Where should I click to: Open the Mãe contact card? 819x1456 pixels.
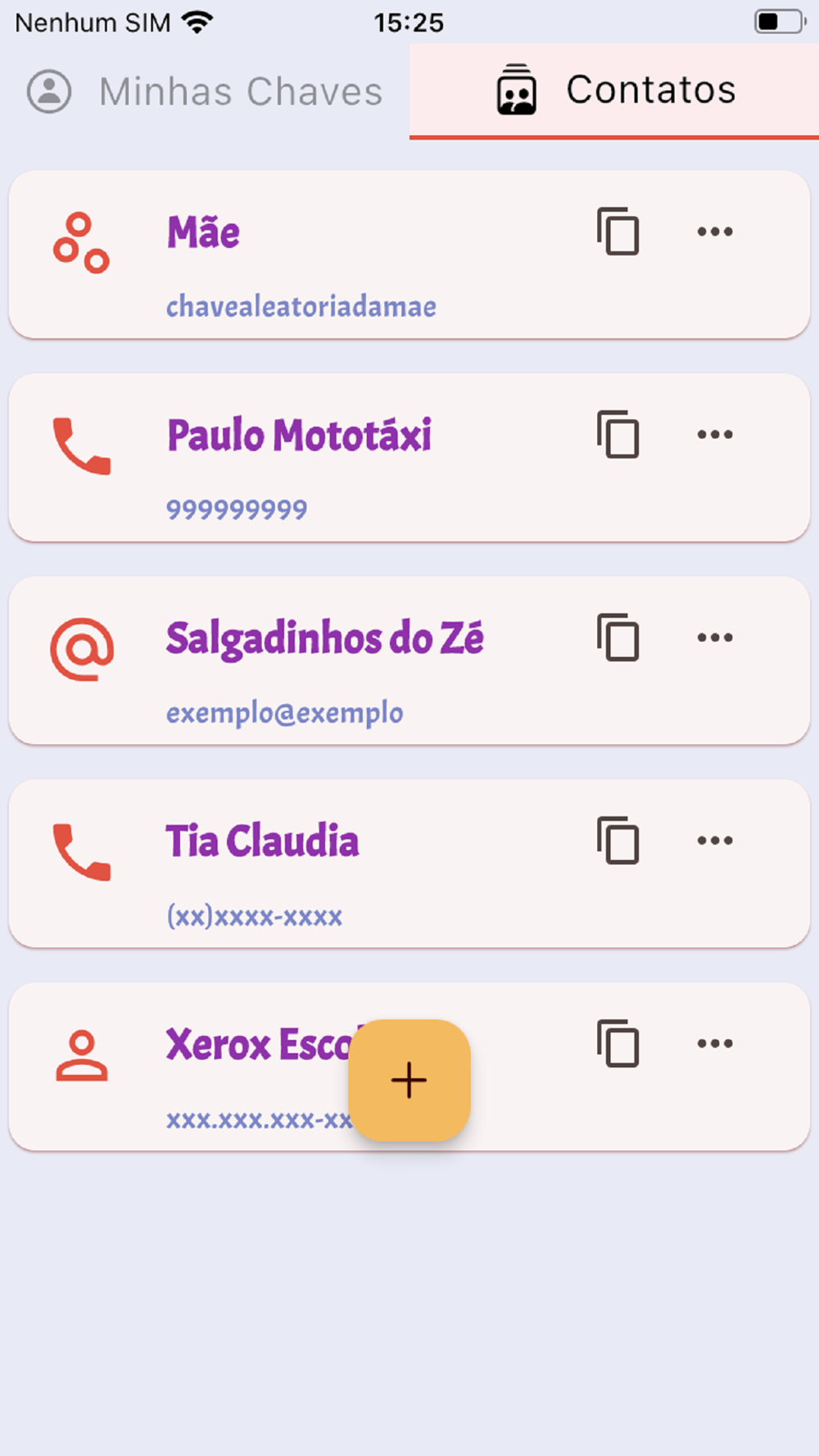[409, 255]
